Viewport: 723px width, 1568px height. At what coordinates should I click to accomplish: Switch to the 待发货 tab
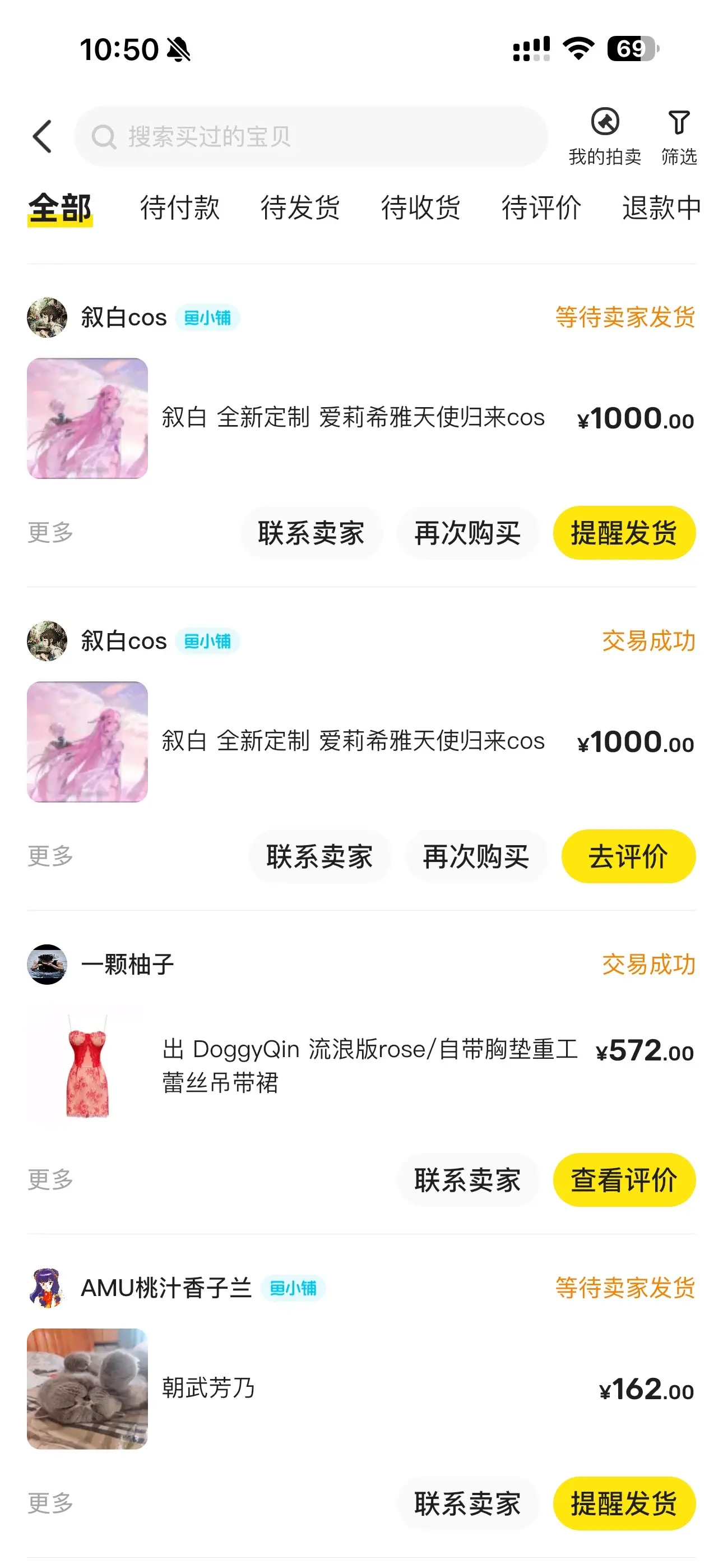pos(300,207)
